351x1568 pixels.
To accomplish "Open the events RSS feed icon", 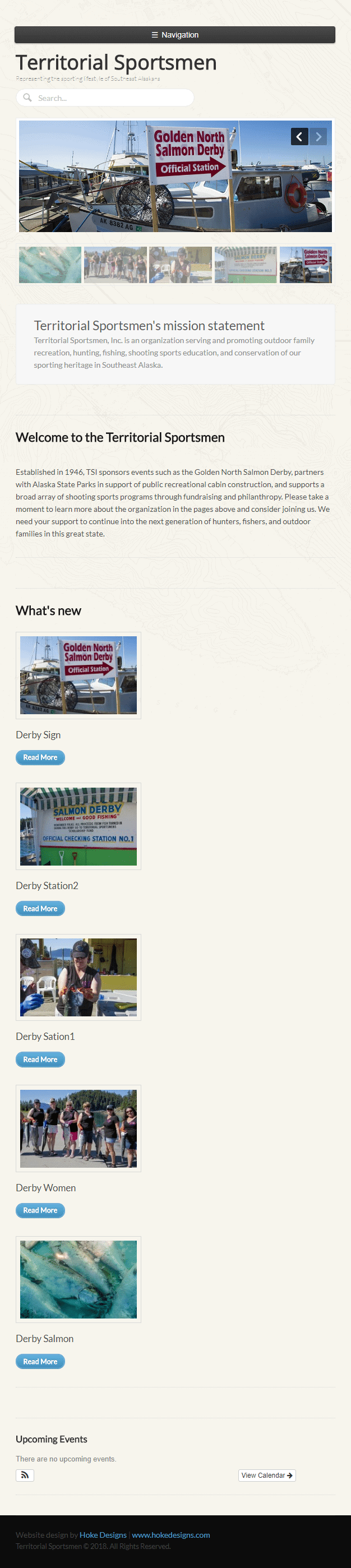I will tap(25, 1475).
